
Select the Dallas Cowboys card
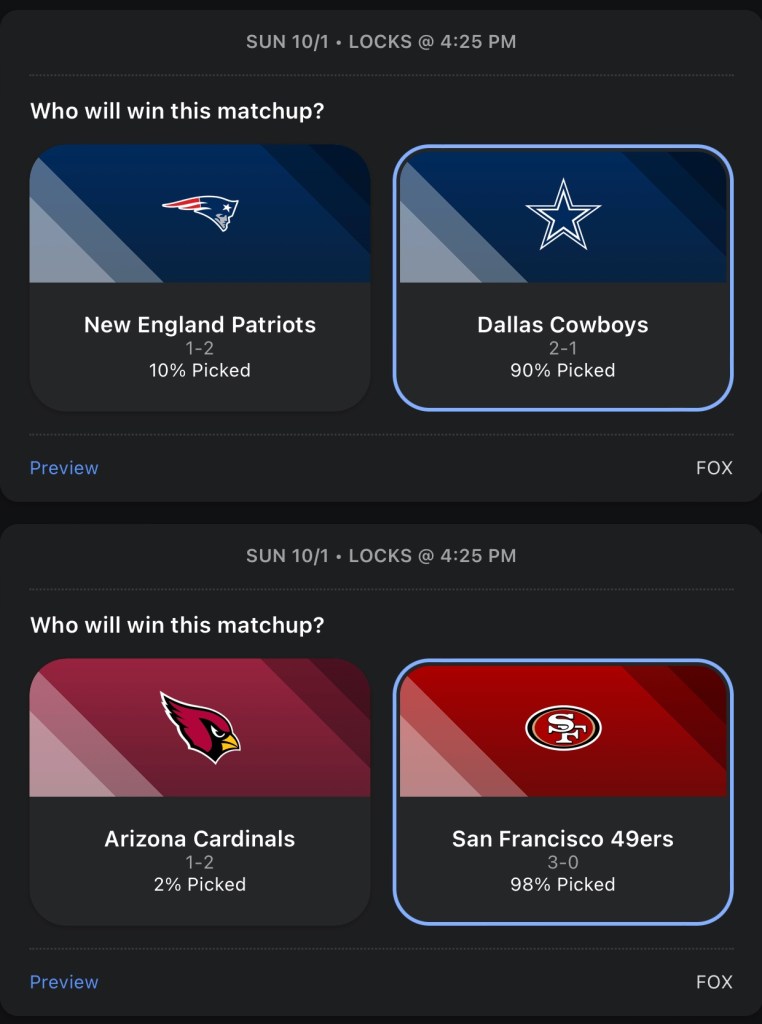563,278
